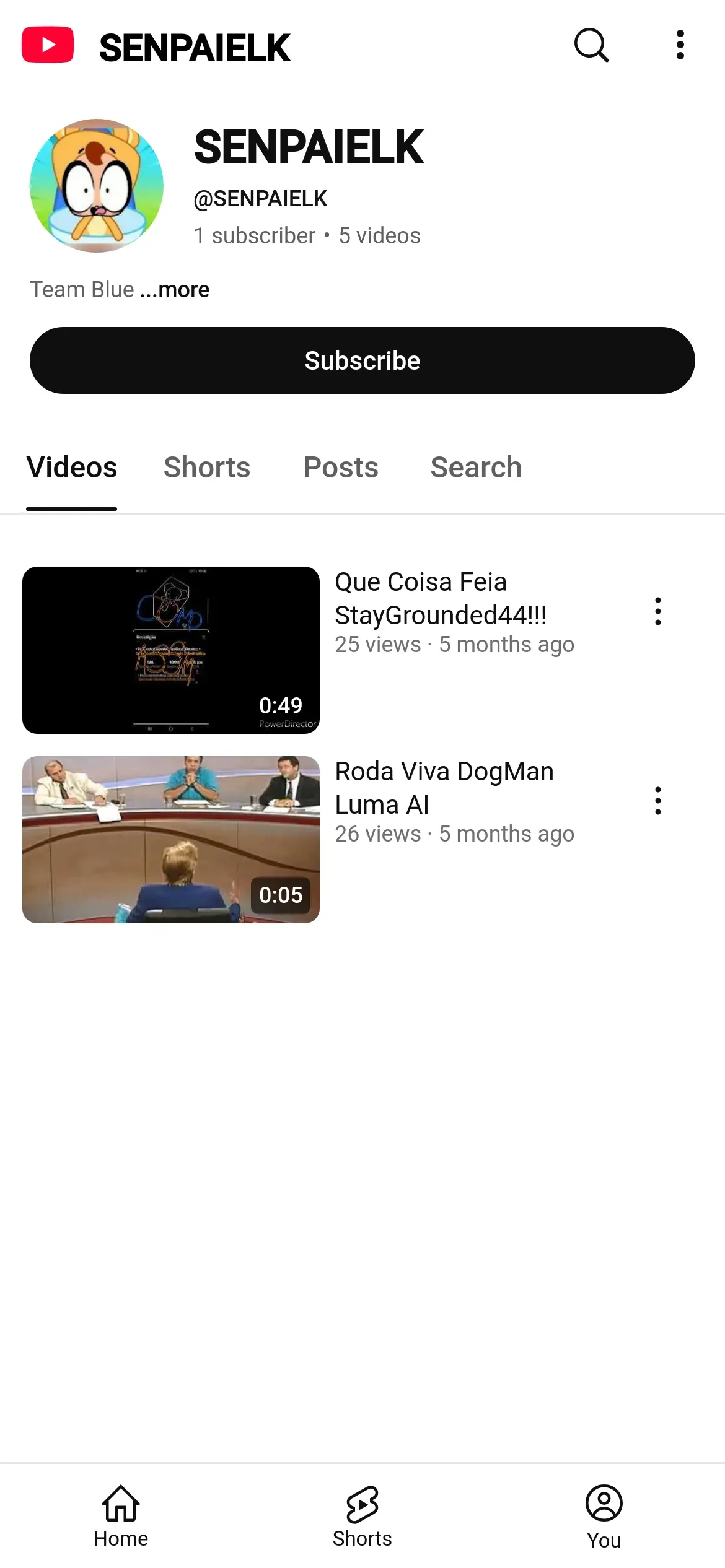Open options for Roda Viva DogMan video
The image size is (725, 1568).
(658, 801)
